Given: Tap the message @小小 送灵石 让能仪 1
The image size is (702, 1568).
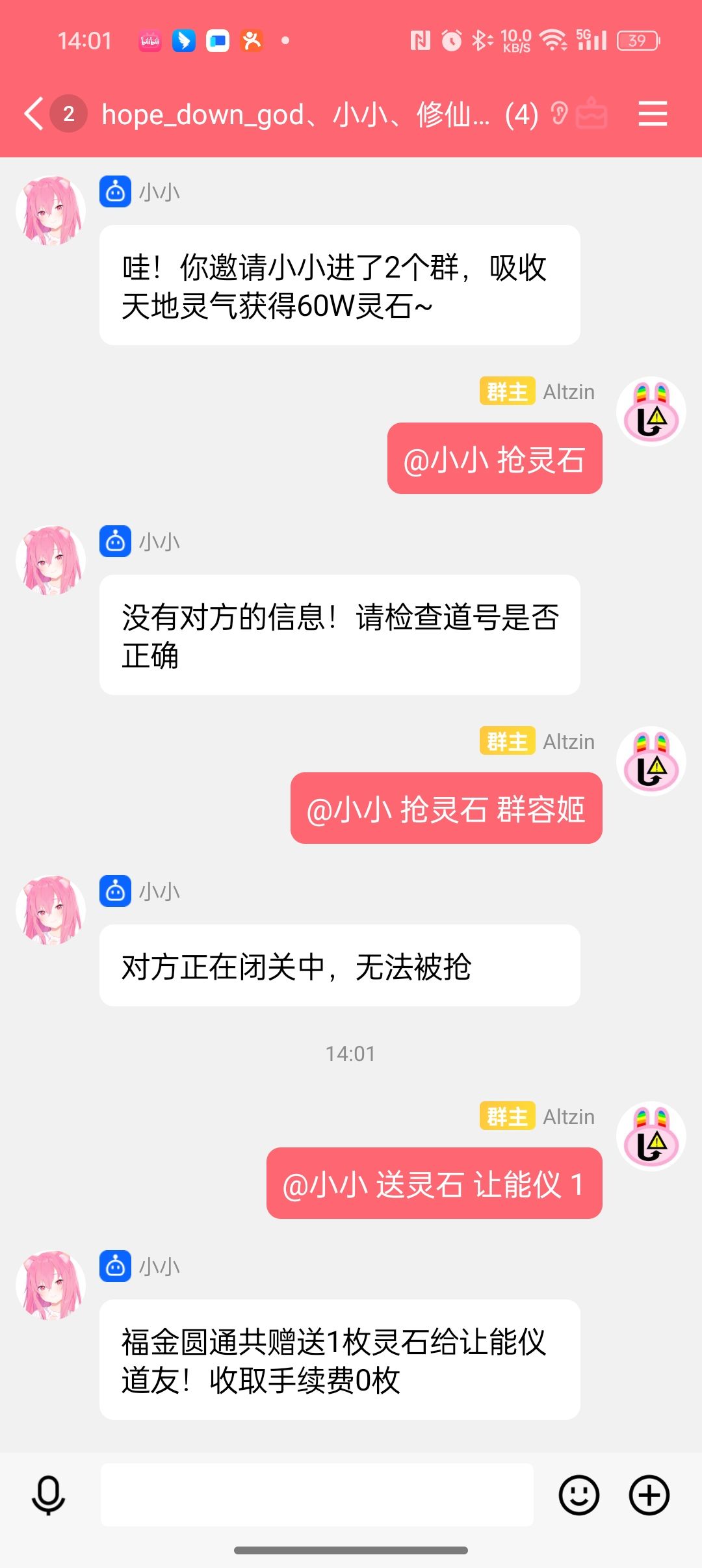Looking at the screenshot, I should (x=434, y=1183).
